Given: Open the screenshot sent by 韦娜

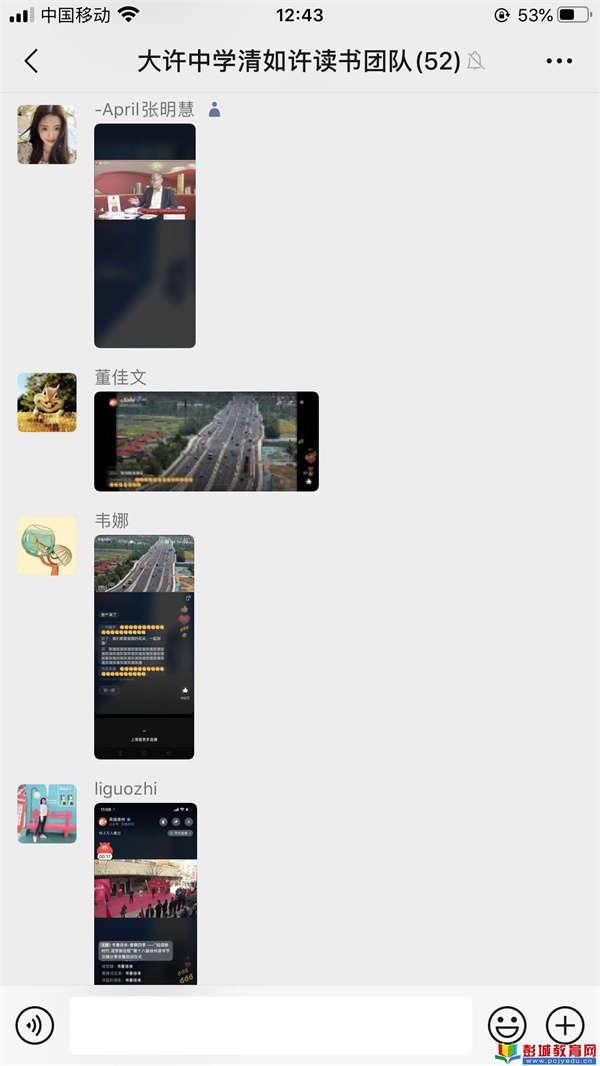Looking at the screenshot, I should pyautogui.click(x=144, y=647).
